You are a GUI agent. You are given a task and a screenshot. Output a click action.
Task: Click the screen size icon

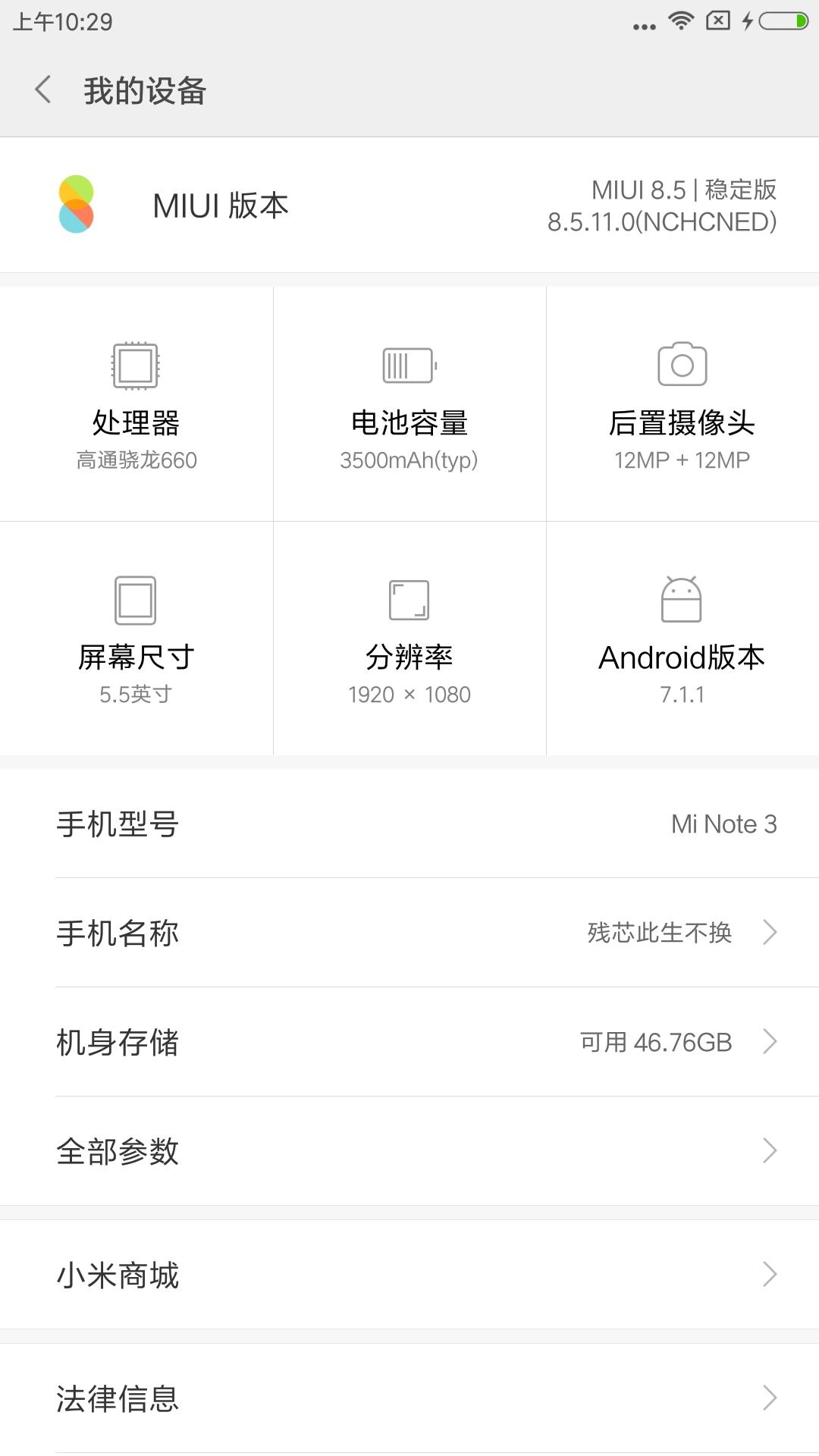(x=136, y=599)
